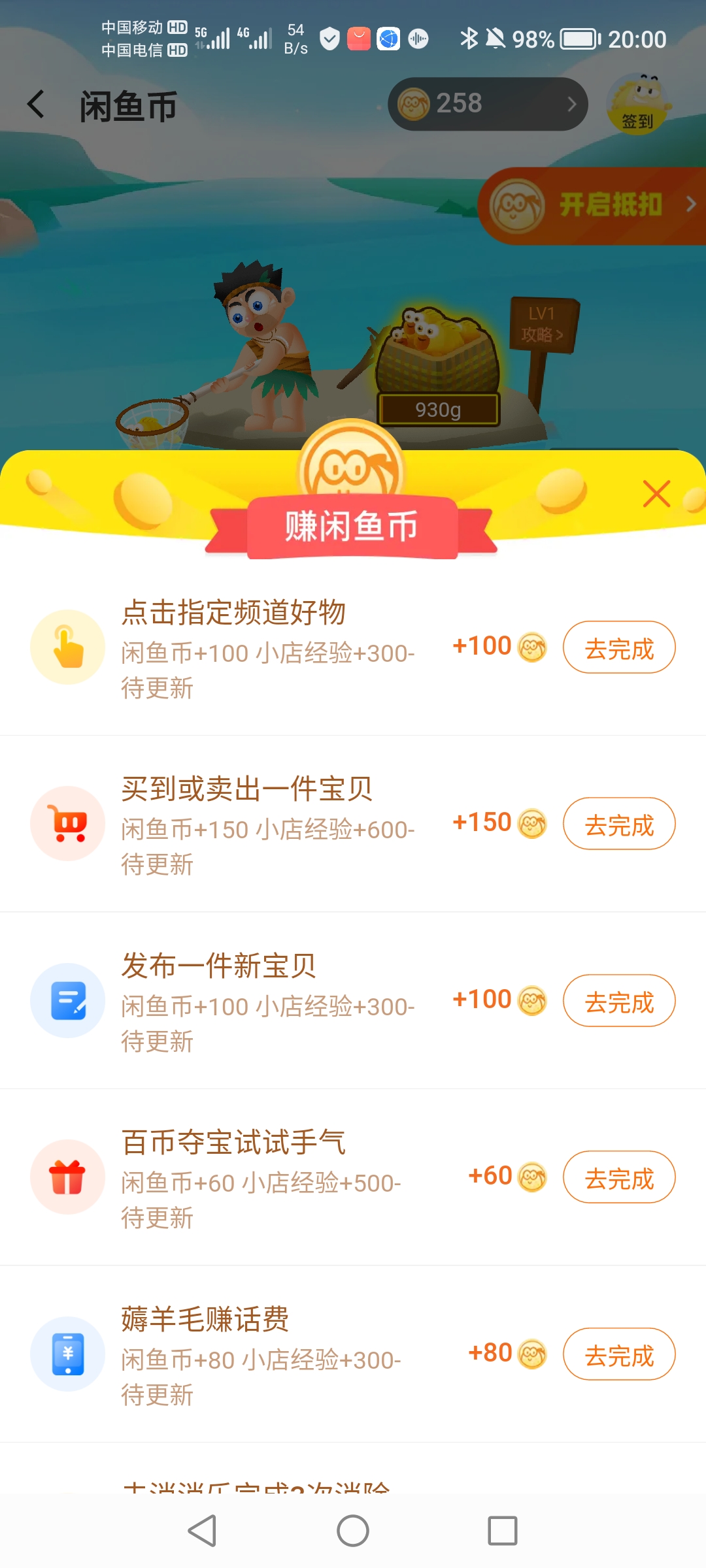Go back from the 闲鱼币 page
Viewport: 706px width, 1568px height.
coord(37,105)
